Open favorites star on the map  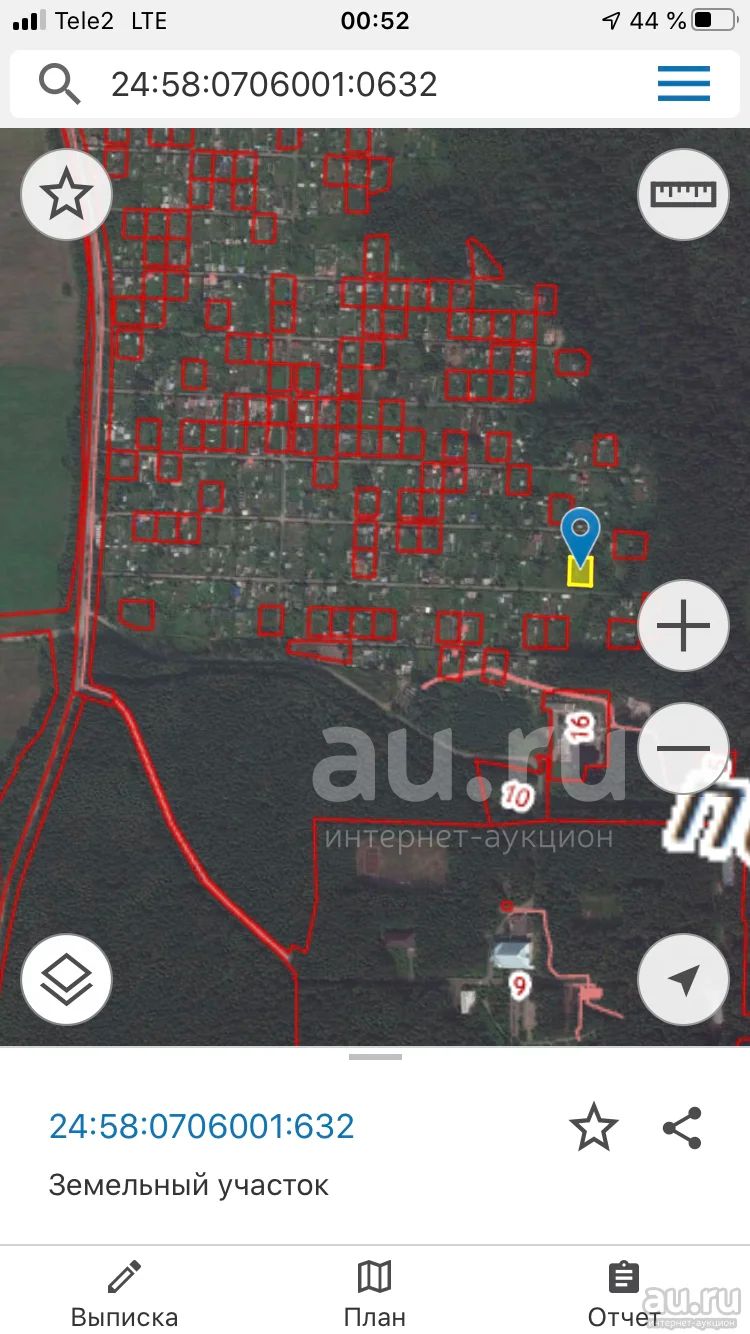pos(66,195)
